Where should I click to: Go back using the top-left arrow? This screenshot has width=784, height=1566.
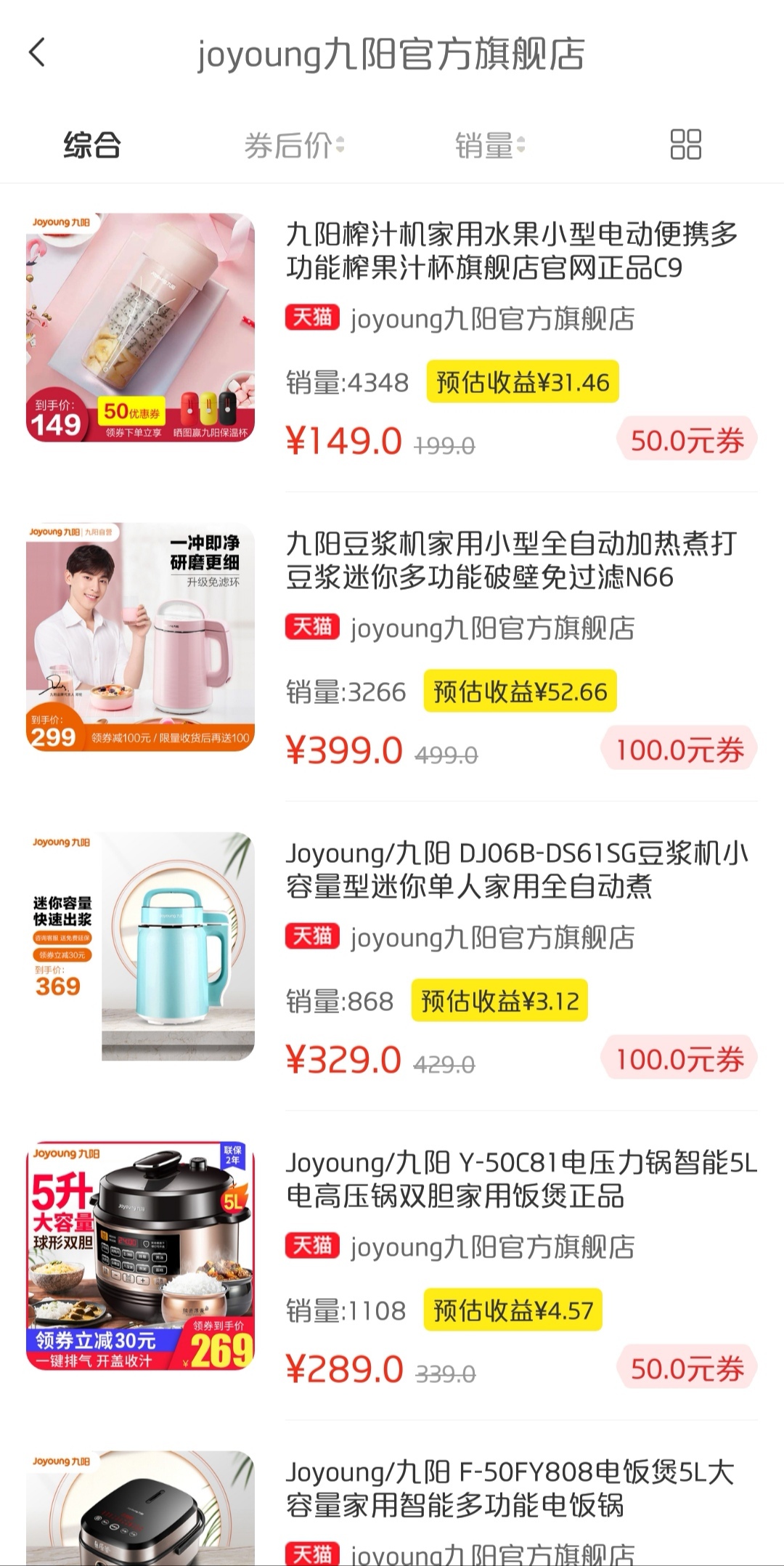tap(38, 53)
